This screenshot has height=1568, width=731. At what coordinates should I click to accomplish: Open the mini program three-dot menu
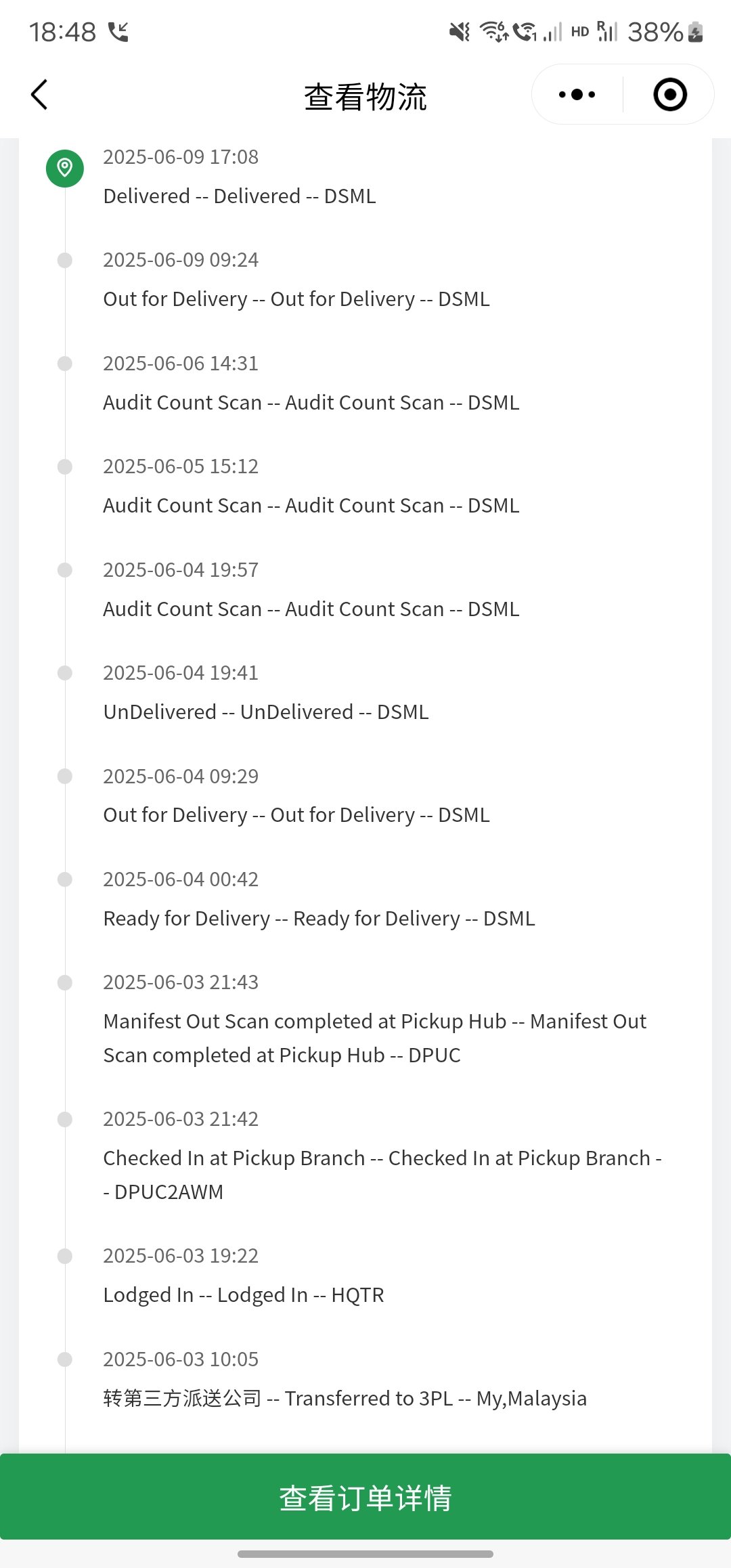577,95
